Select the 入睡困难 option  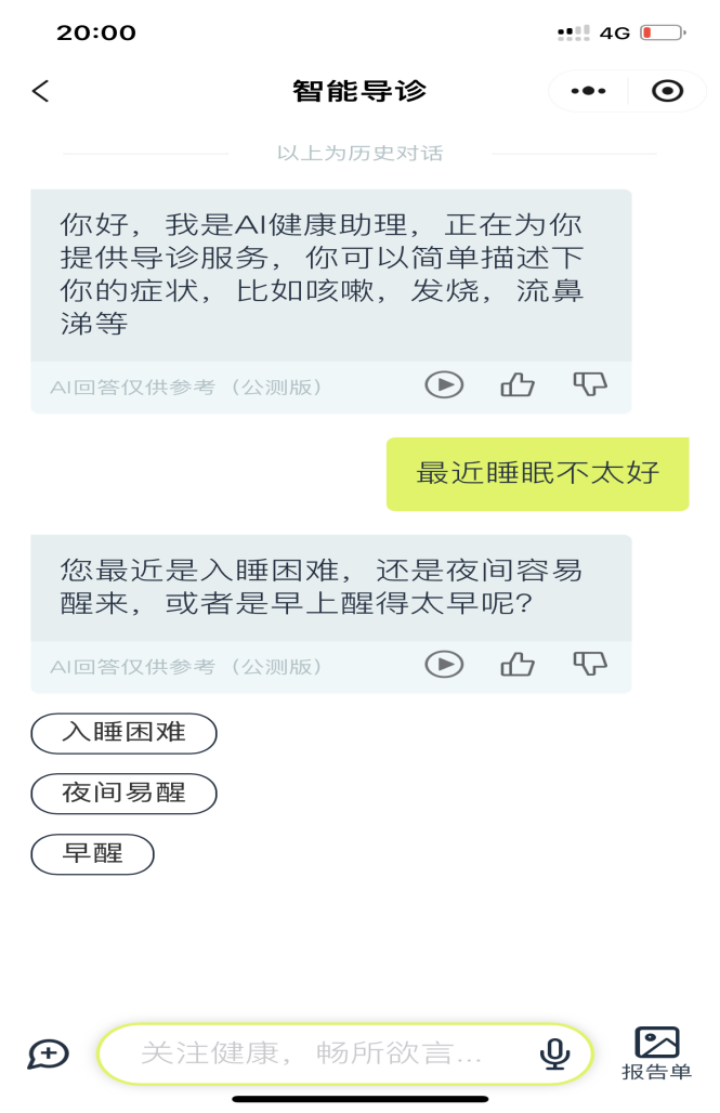124,733
